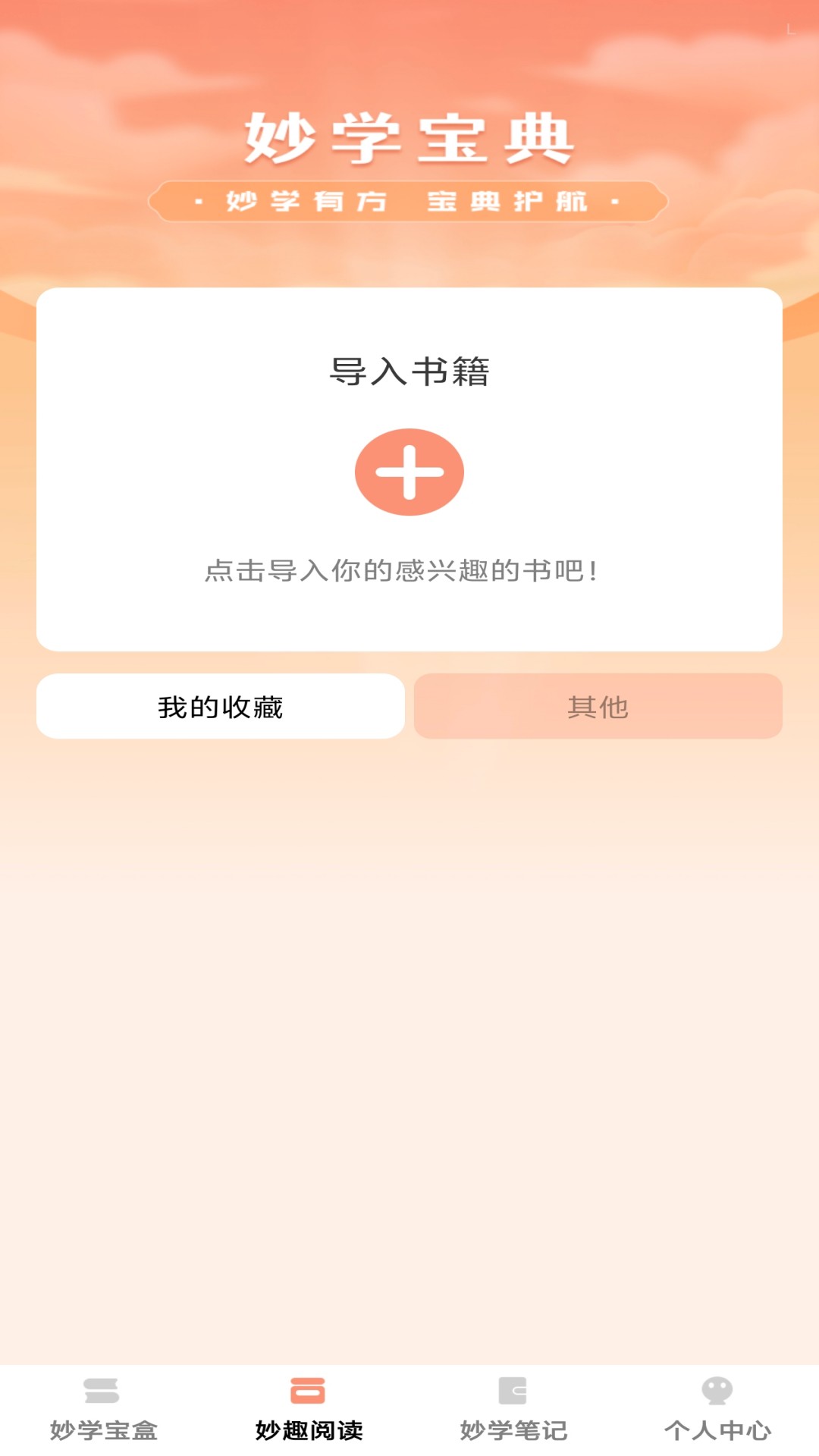
Task: Navigate to 个人中心 in bottom menu
Action: point(717,1426)
